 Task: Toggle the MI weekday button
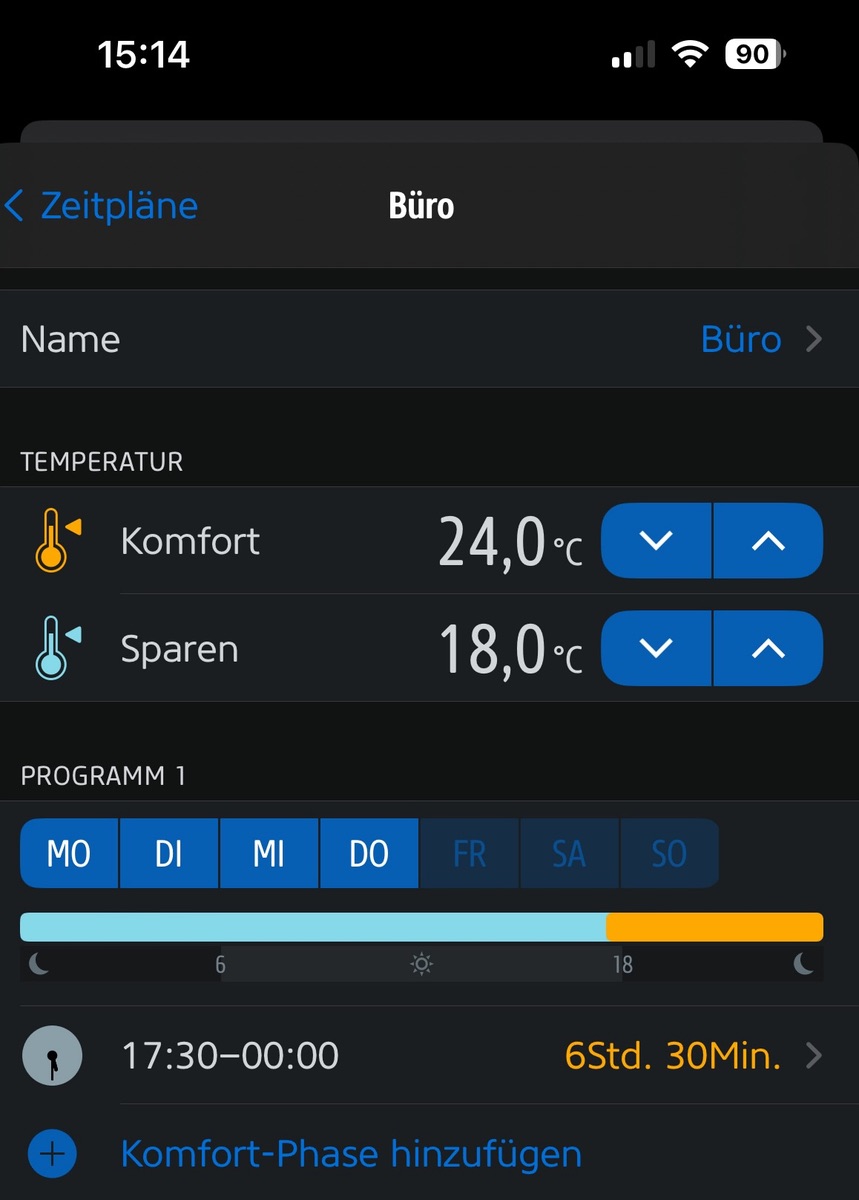[x=269, y=854]
